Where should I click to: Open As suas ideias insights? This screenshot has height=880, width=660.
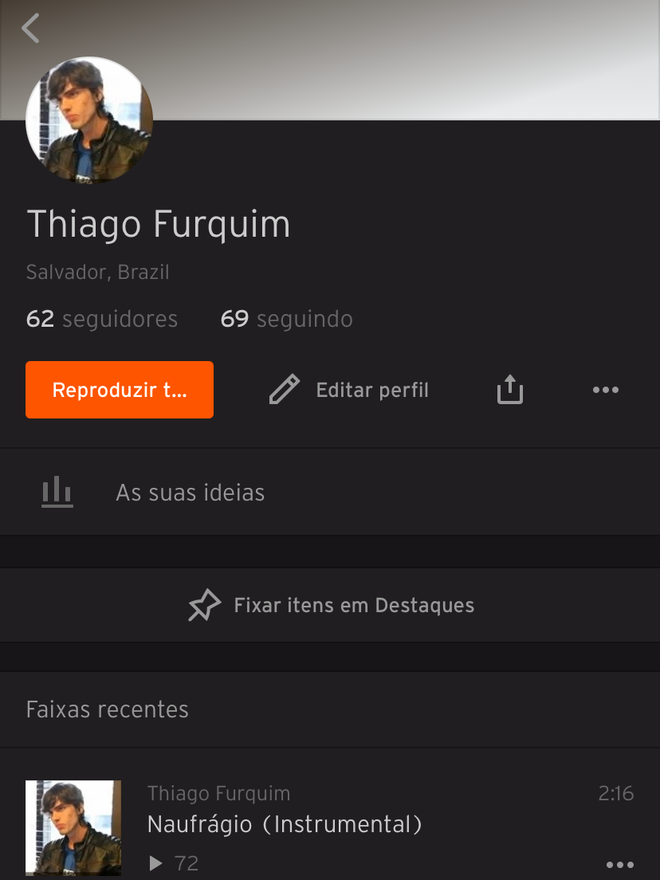(190, 493)
